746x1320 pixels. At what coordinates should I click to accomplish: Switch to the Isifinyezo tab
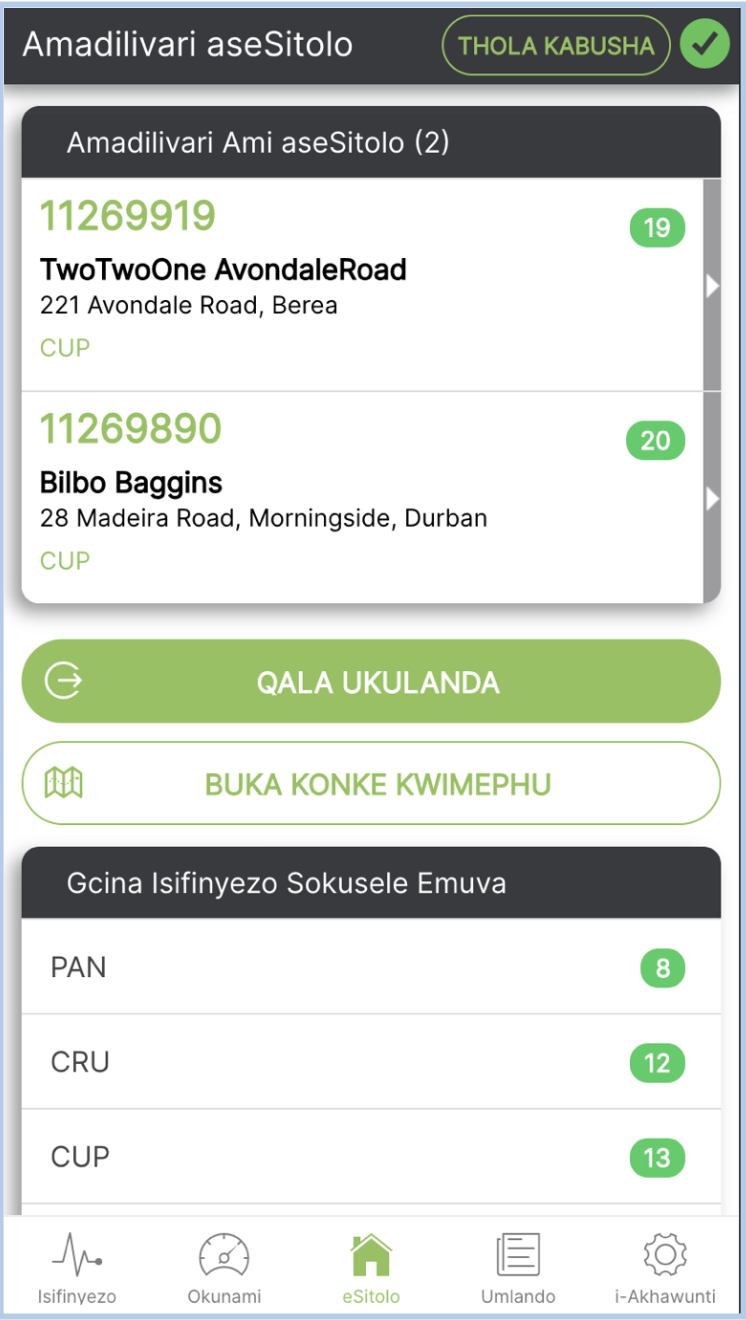[x=77, y=1268]
